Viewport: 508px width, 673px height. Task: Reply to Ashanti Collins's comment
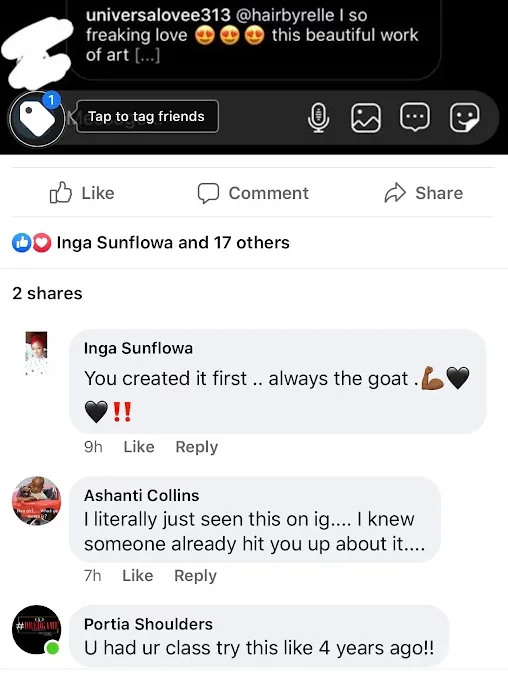pyautogui.click(x=195, y=575)
